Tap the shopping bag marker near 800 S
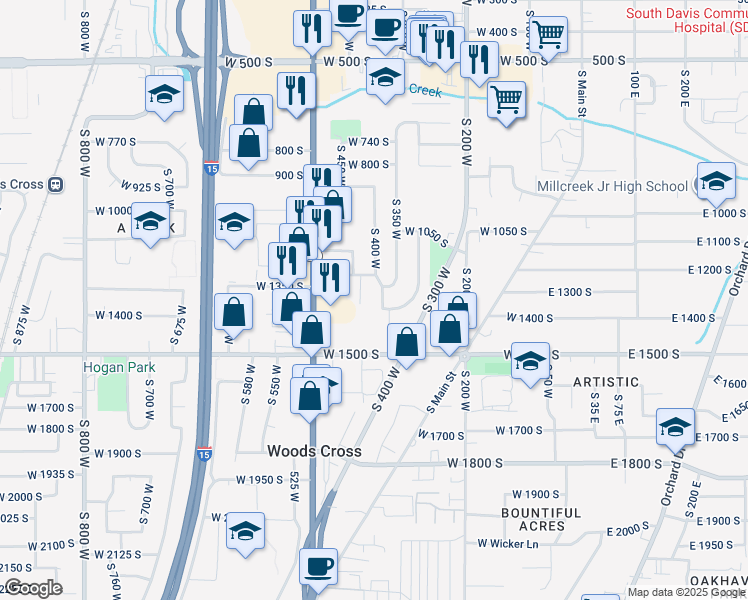The image size is (748, 600). pos(248,144)
